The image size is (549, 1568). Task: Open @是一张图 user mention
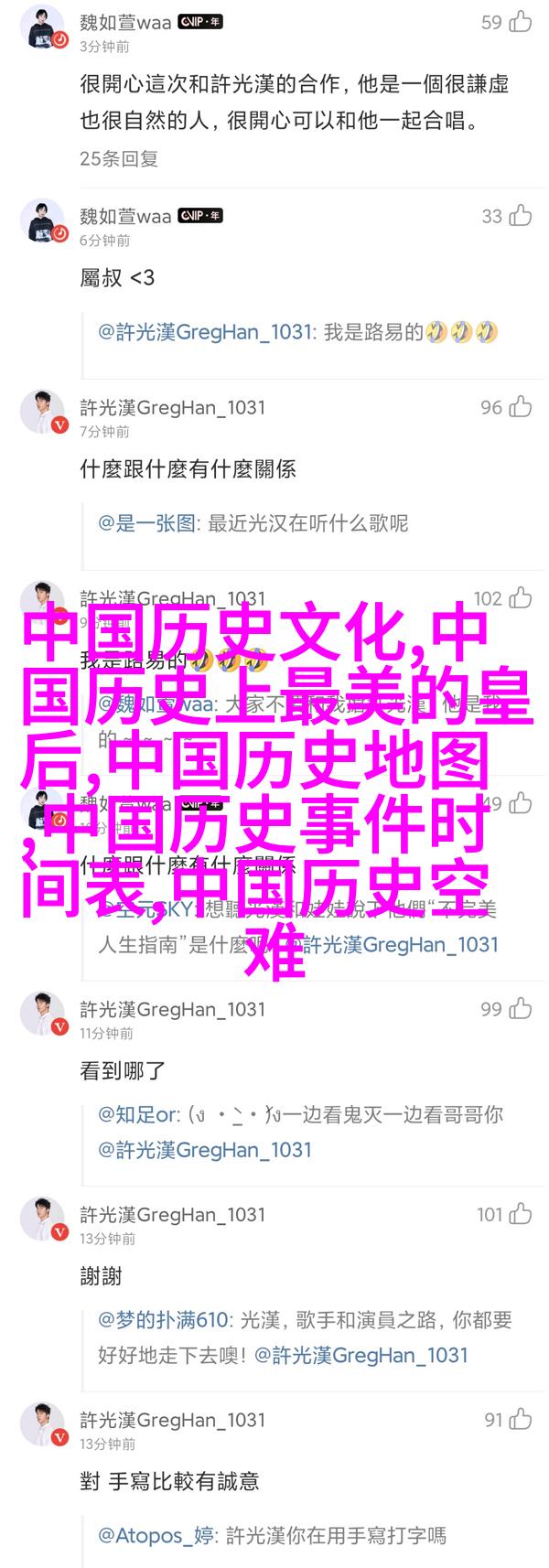(x=147, y=523)
